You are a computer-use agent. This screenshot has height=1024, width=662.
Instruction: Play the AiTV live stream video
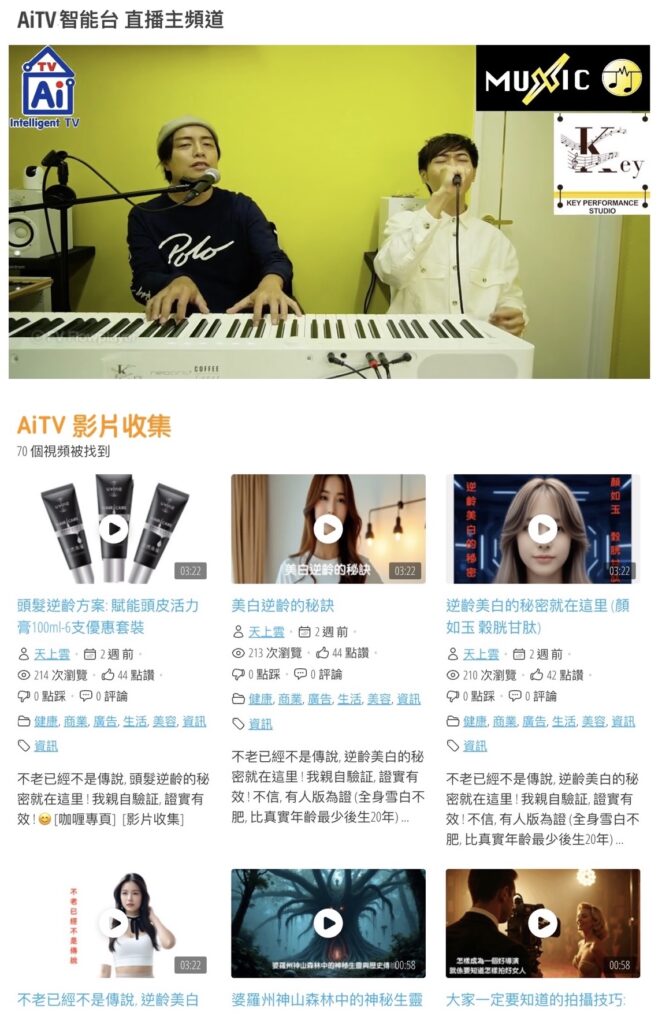point(329,211)
